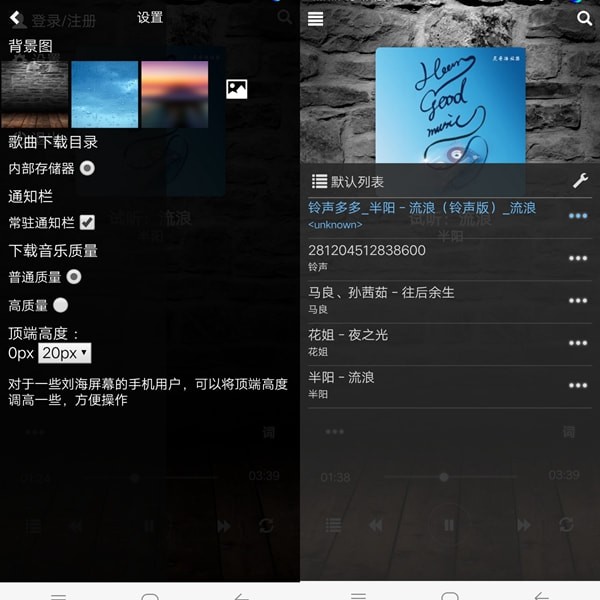
Task: Select 内部存储器 as the download directory
Action: (x=87, y=168)
